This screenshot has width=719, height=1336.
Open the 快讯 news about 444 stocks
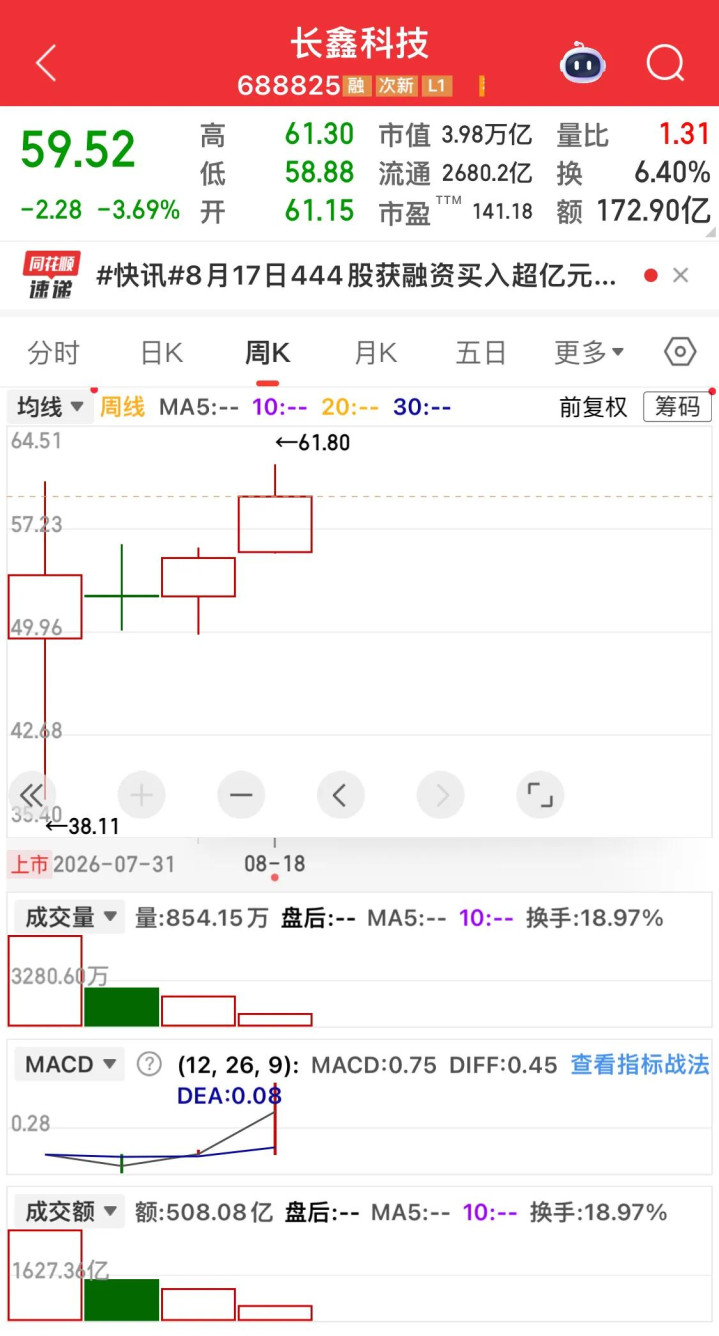356,277
